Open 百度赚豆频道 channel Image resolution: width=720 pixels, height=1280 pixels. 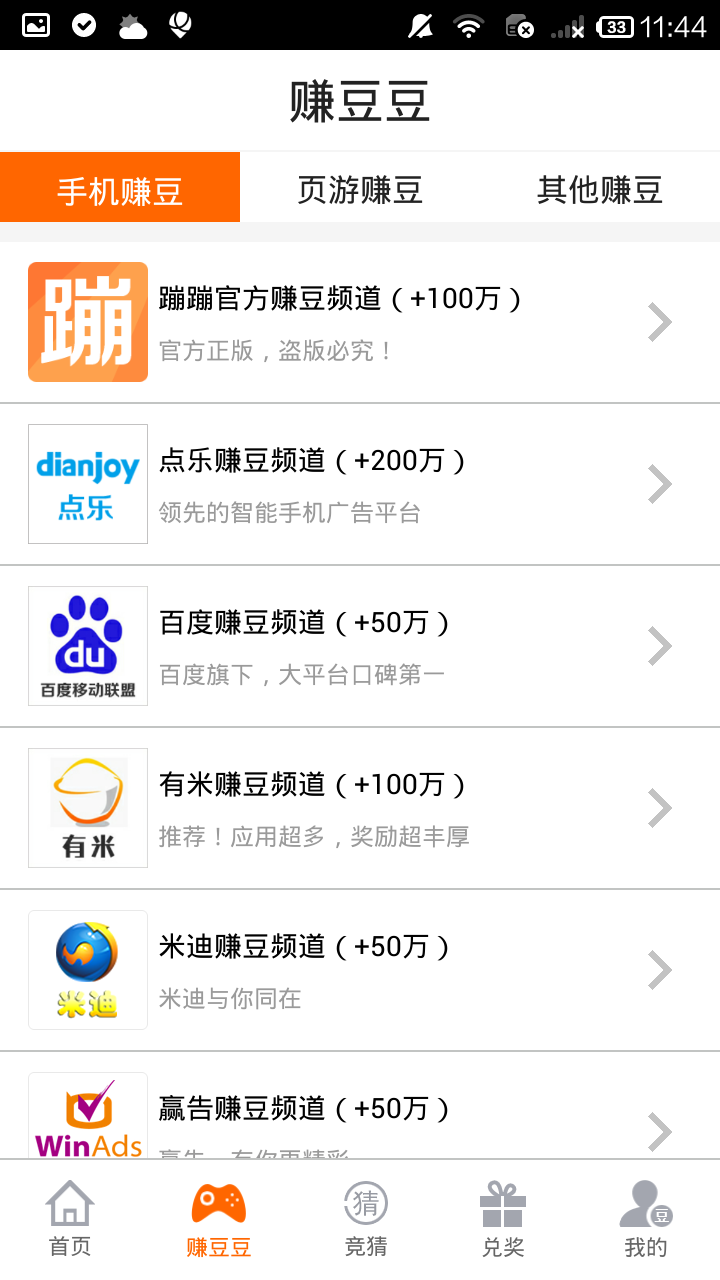[360, 646]
